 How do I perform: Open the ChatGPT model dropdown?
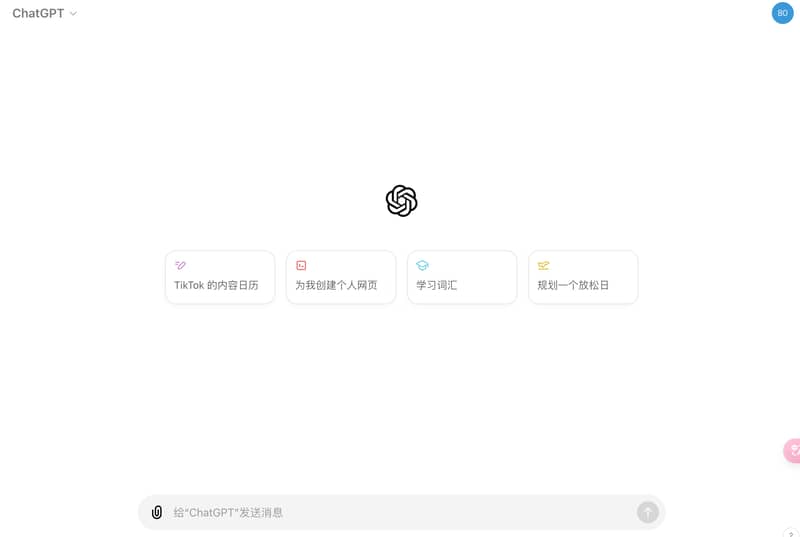pos(45,13)
